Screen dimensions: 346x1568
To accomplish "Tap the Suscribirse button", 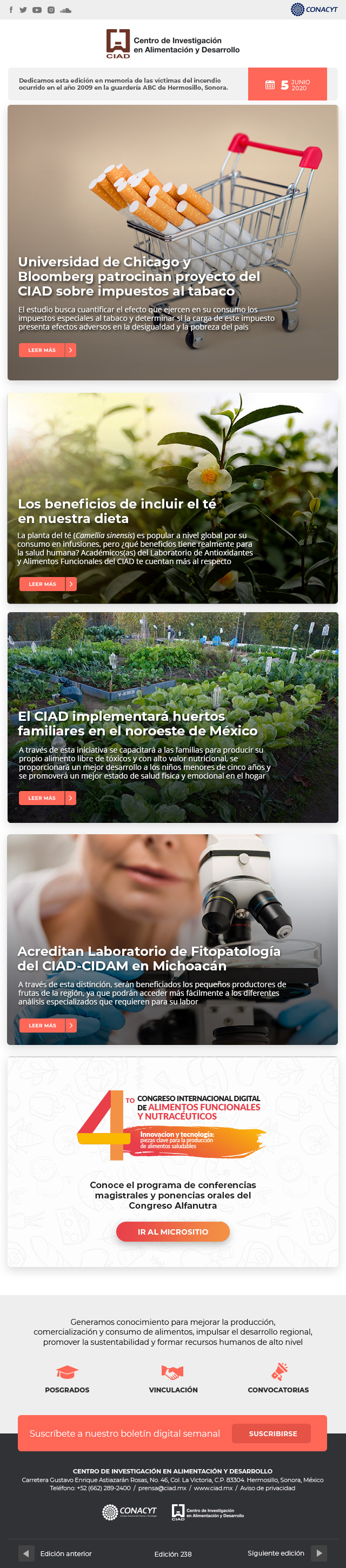I will 272,1433.
